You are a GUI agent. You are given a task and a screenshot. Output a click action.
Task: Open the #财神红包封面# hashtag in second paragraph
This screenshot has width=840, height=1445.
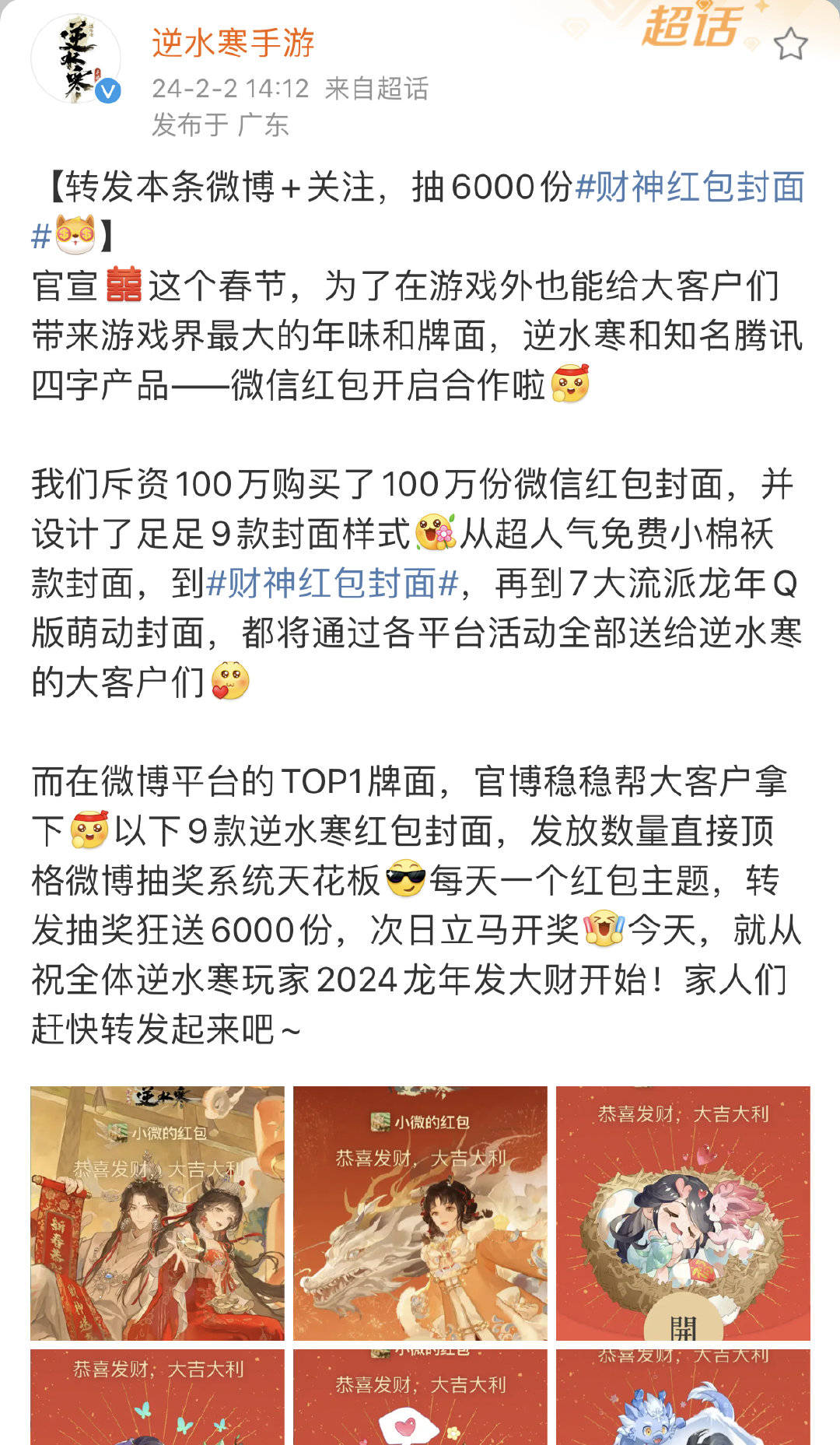332,584
